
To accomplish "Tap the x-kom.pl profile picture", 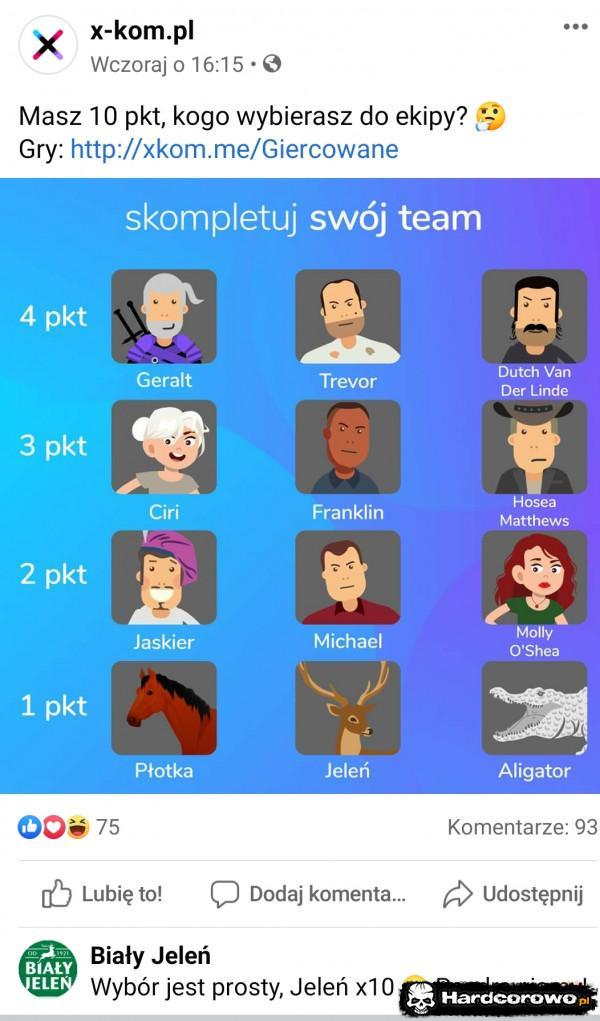I will pyautogui.click(x=47, y=45).
